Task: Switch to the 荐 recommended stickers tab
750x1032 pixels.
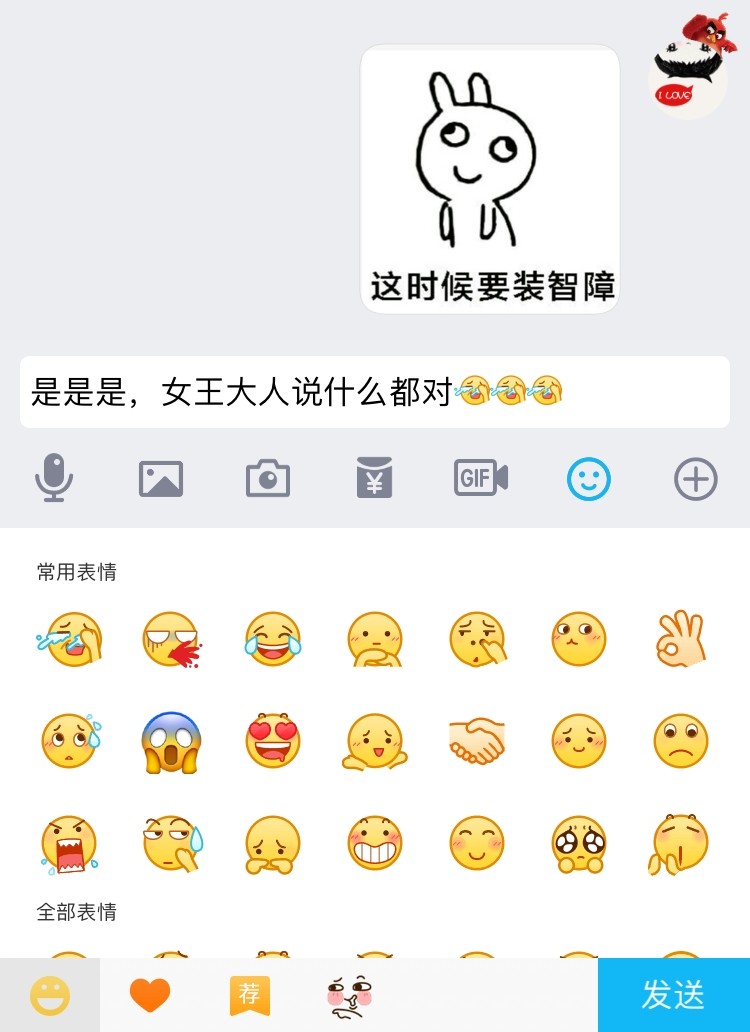Action: [250, 995]
